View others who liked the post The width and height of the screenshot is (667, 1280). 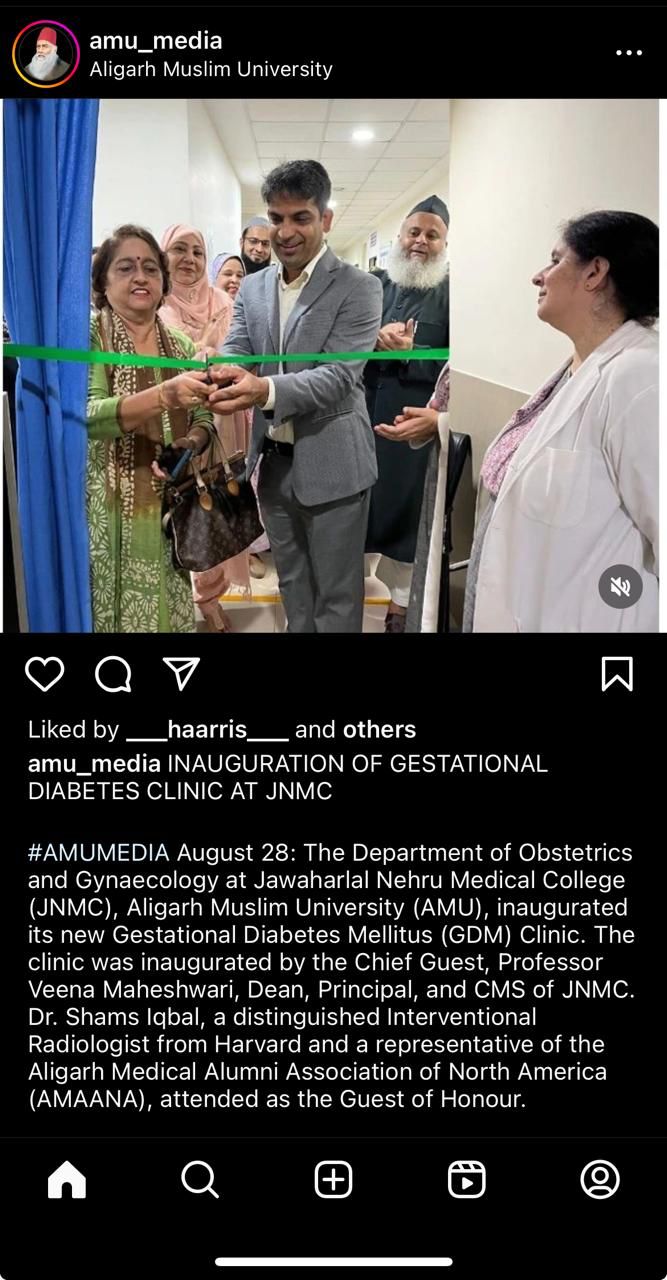[379, 730]
